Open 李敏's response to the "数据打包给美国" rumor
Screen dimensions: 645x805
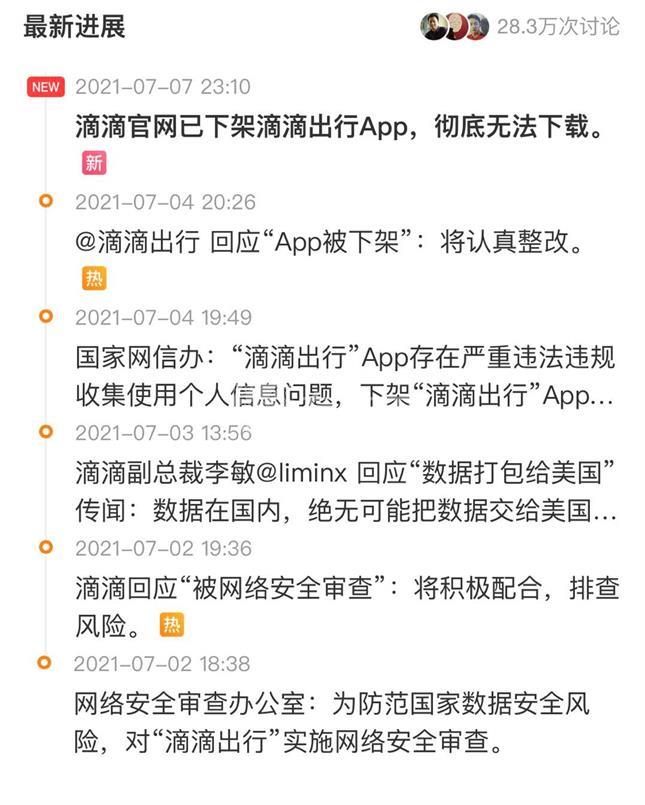coord(345,491)
